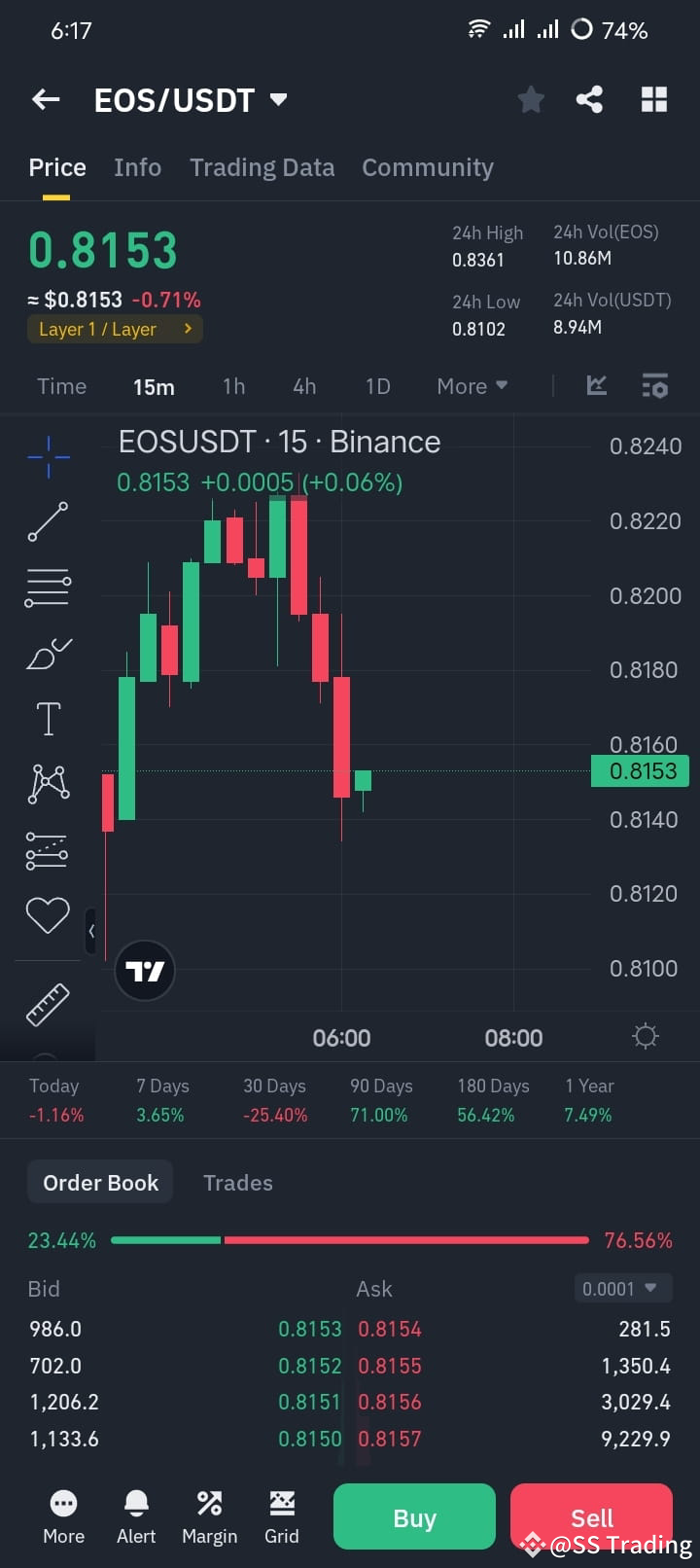Image resolution: width=700 pixels, height=1568 pixels.
Task: Open the 0.0001 order book precision dropdown
Action: click(622, 1288)
